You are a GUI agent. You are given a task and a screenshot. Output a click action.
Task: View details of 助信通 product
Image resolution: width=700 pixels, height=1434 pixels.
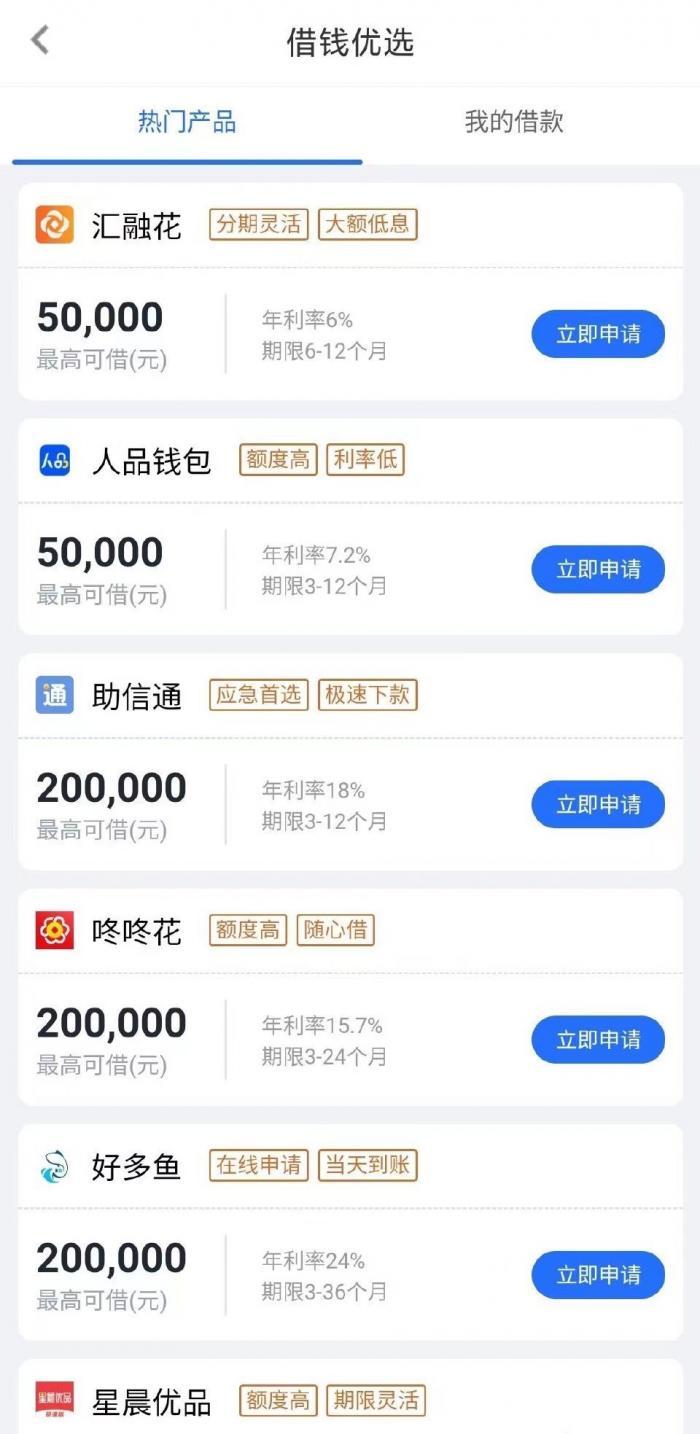pos(350,761)
